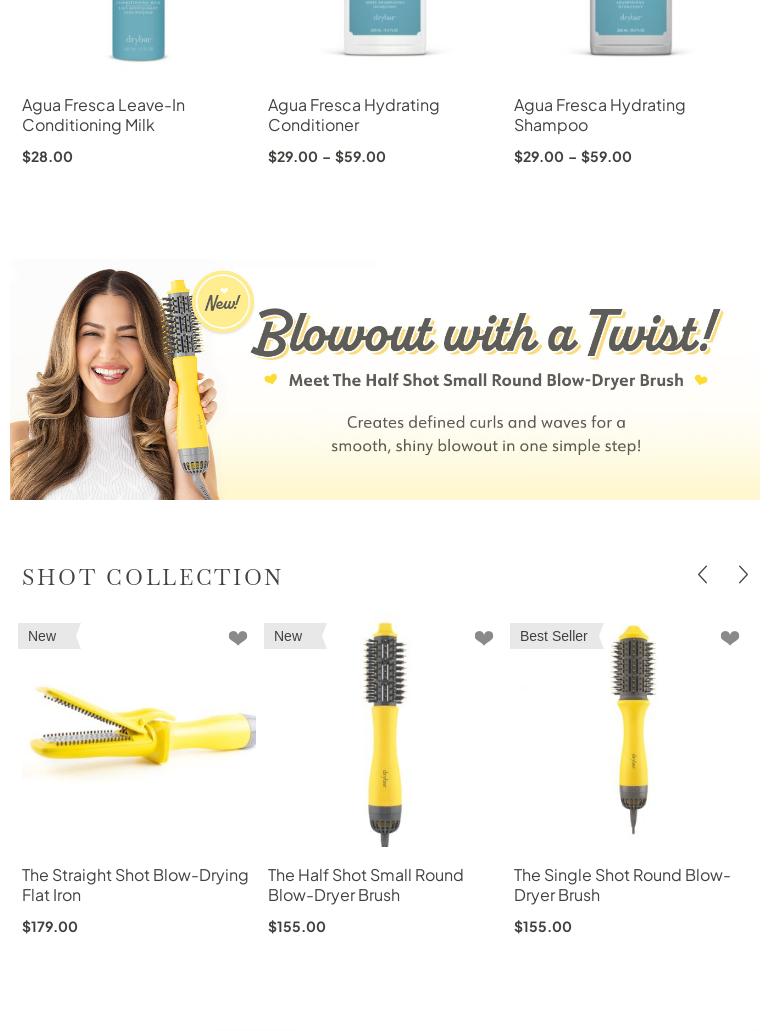Open The Single Shot Round Blow-Dryer Brush
The height and width of the screenshot is (1031, 770).
pyautogui.click(x=622, y=885)
